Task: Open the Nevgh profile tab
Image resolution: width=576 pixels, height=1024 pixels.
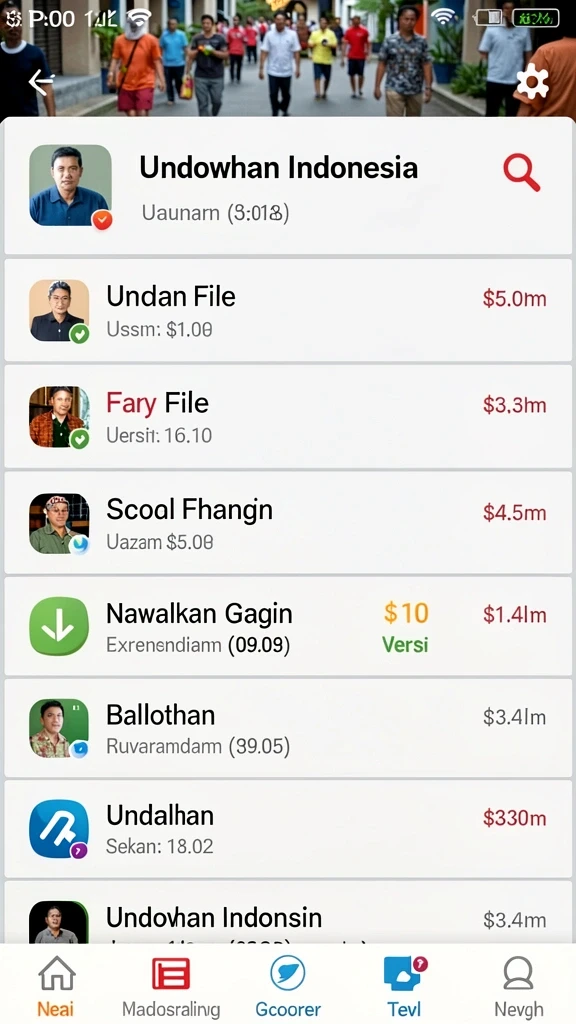Action: pyautogui.click(x=519, y=986)
